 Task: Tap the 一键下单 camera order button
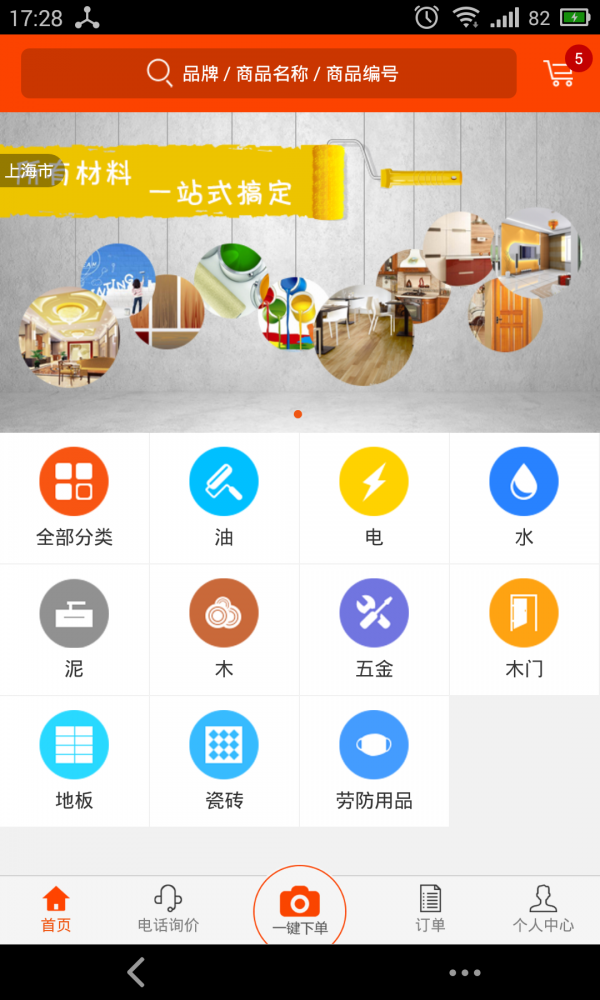tap(299, 908)
